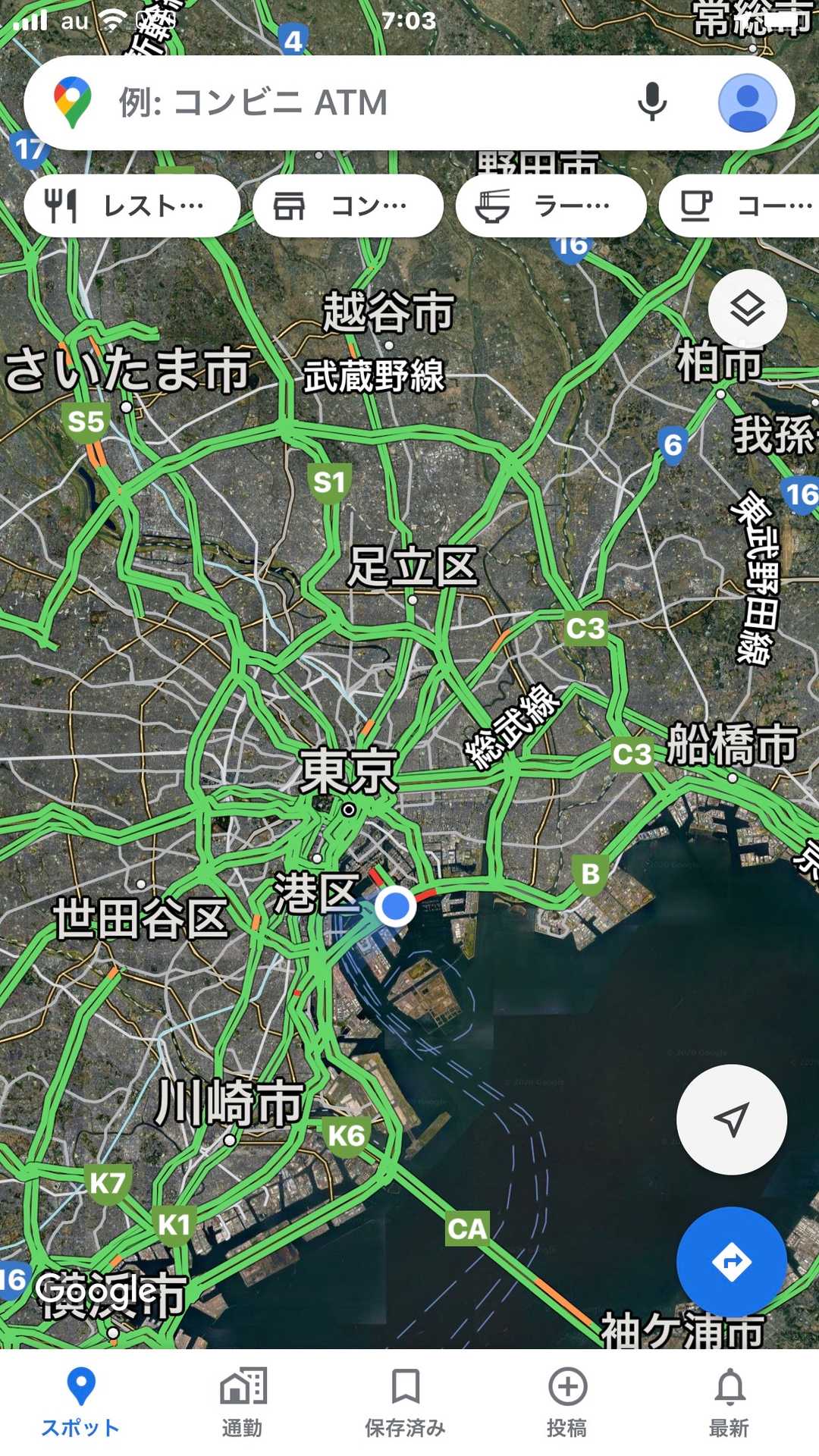
Task: Switch to the 通勤 tab
Action: coord(243,1403)
